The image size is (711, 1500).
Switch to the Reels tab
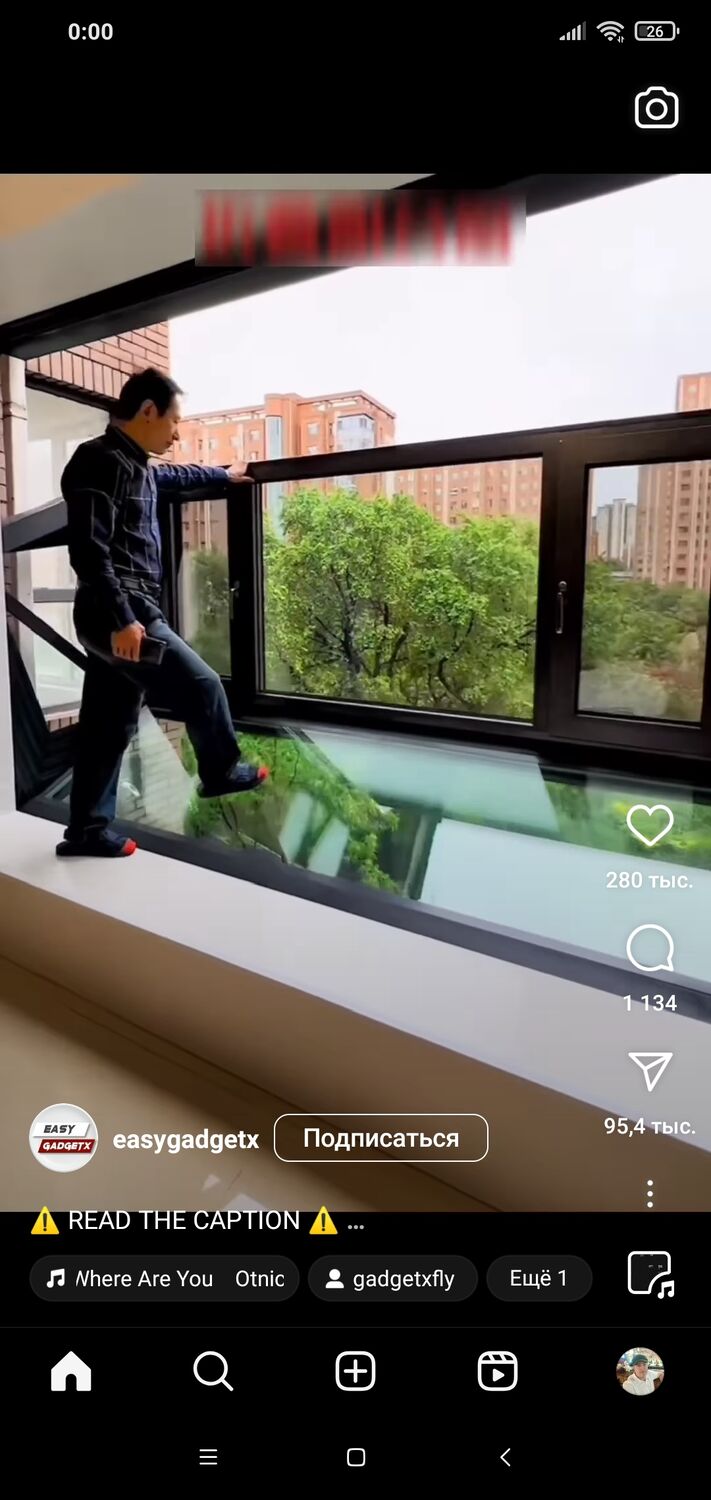(497, 1371)
